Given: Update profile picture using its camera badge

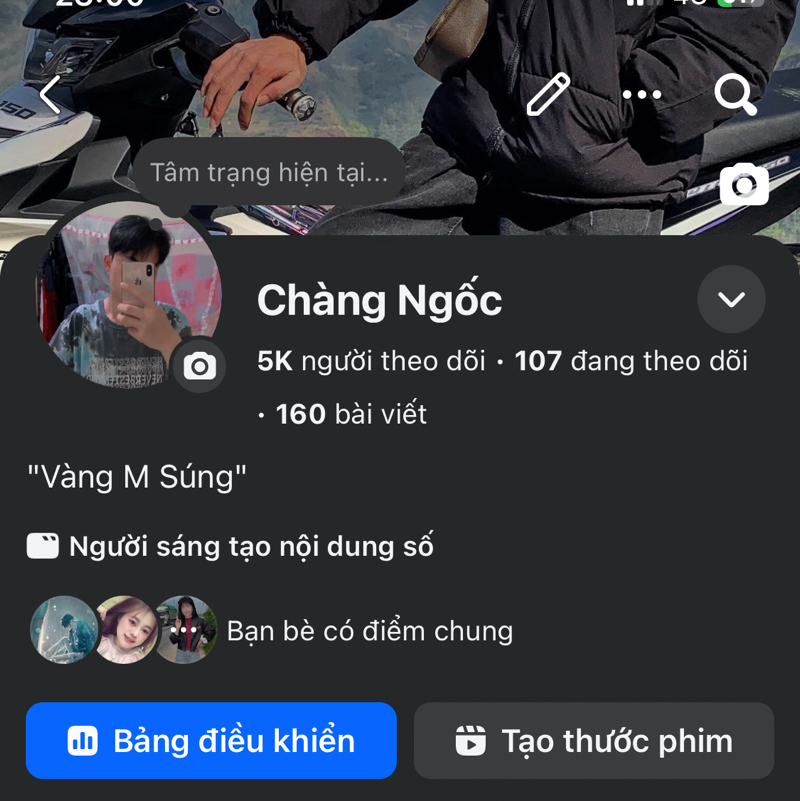Looking at the screenshot, I should (199, 366).
